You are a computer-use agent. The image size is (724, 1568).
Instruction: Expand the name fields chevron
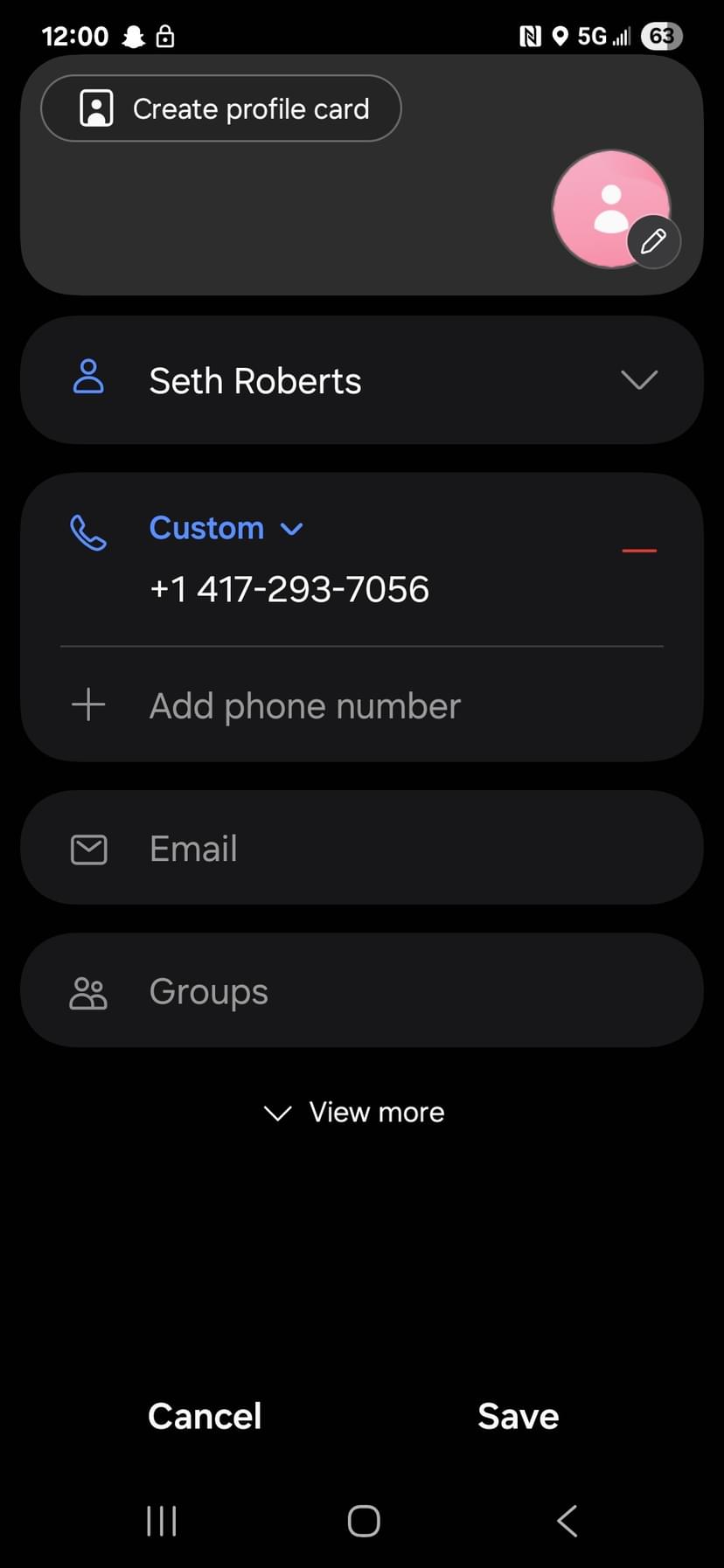point(638,380)
